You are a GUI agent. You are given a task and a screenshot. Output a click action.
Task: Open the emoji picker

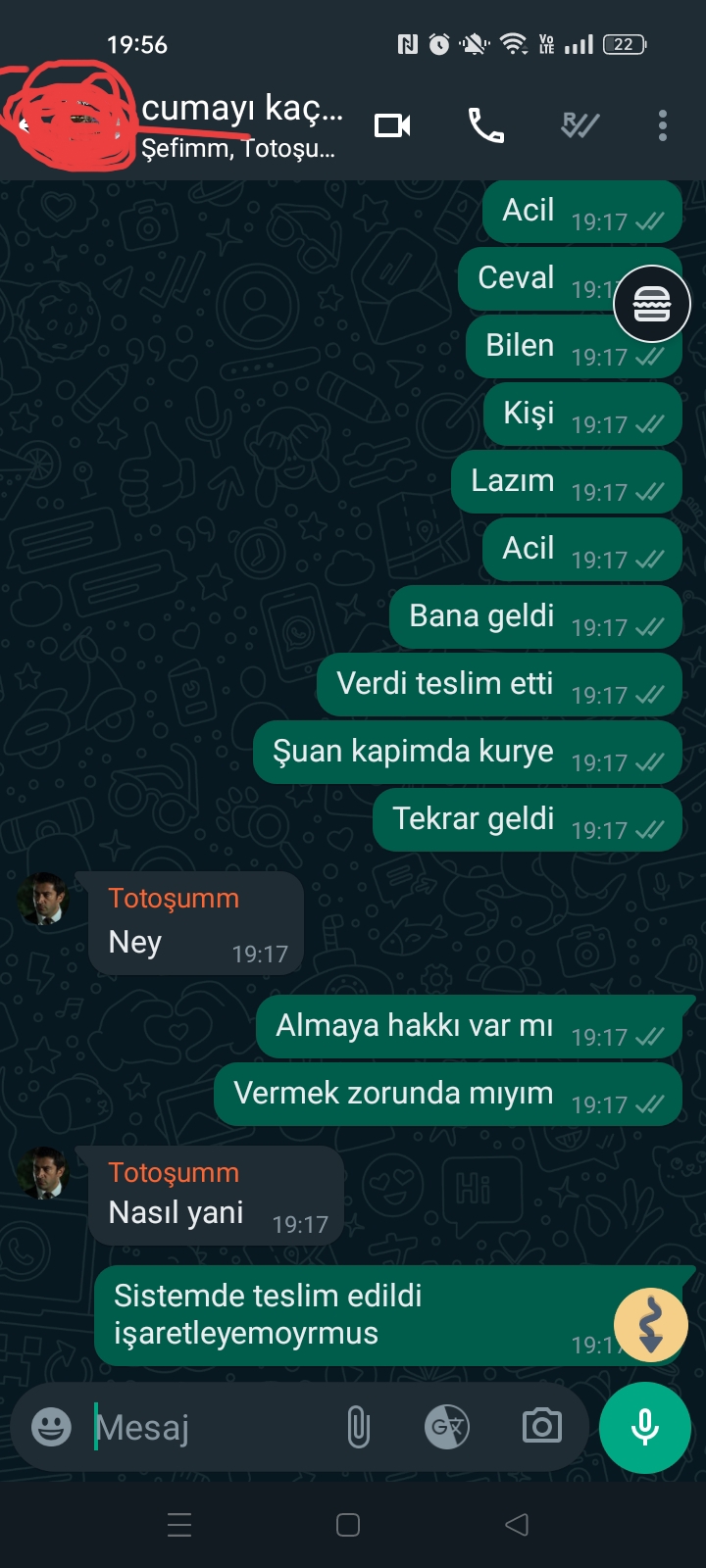51,1427
